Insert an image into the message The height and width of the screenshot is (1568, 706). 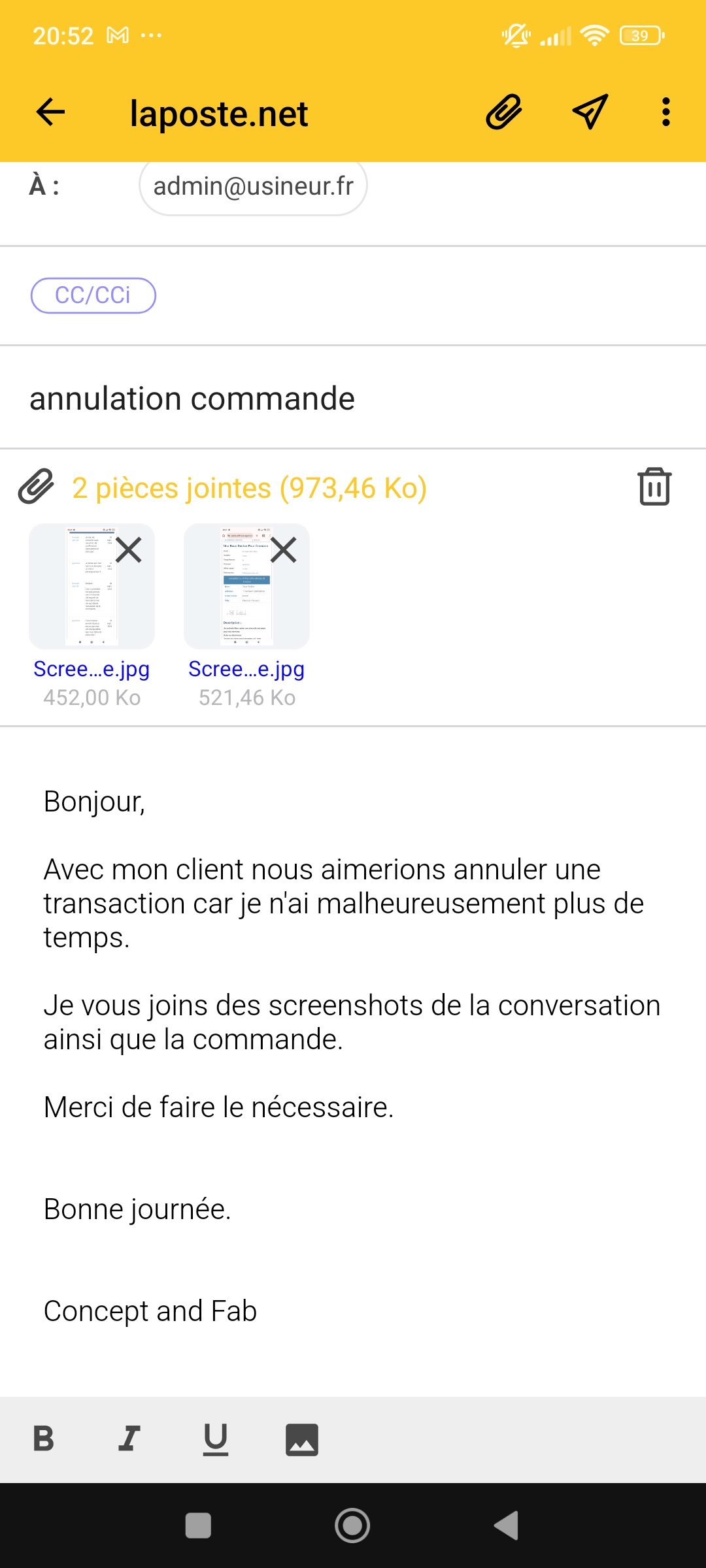(x=302, y=1439)
